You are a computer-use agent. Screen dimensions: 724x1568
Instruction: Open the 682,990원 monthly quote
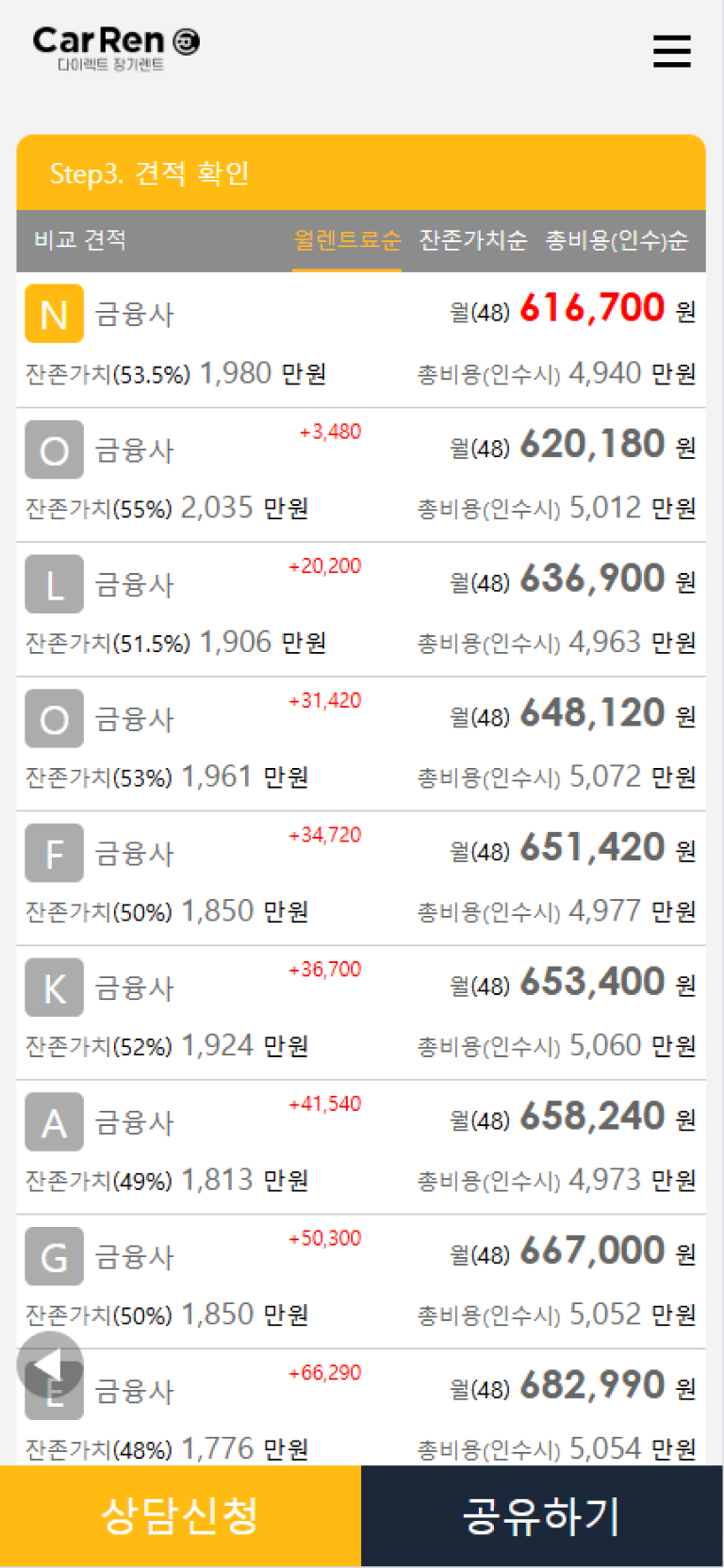click(x=361, y=1408)
